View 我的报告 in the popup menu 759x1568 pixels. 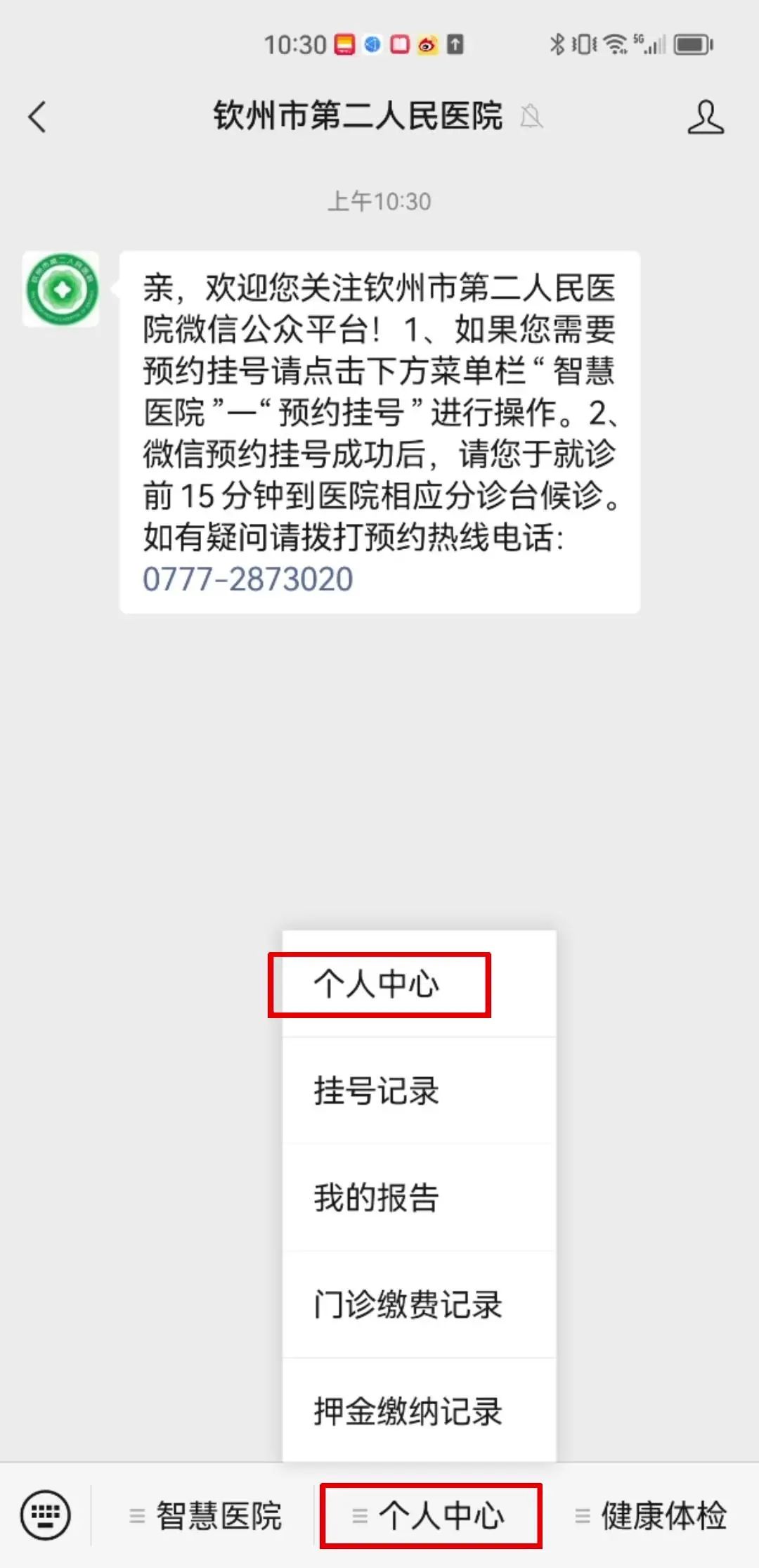pyautogui.click(x=419, y=1197)
